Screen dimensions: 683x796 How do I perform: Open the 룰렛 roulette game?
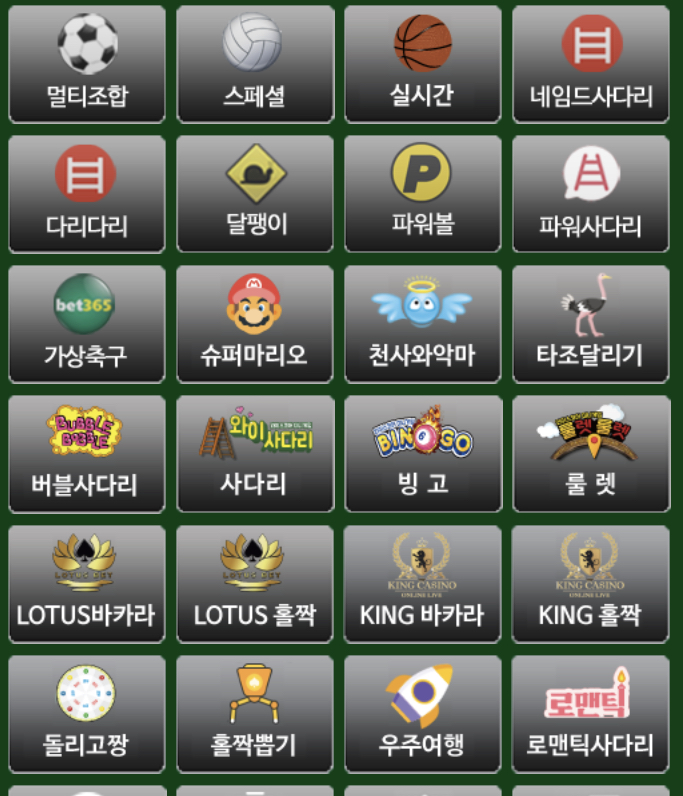click(x=591, y=454)
